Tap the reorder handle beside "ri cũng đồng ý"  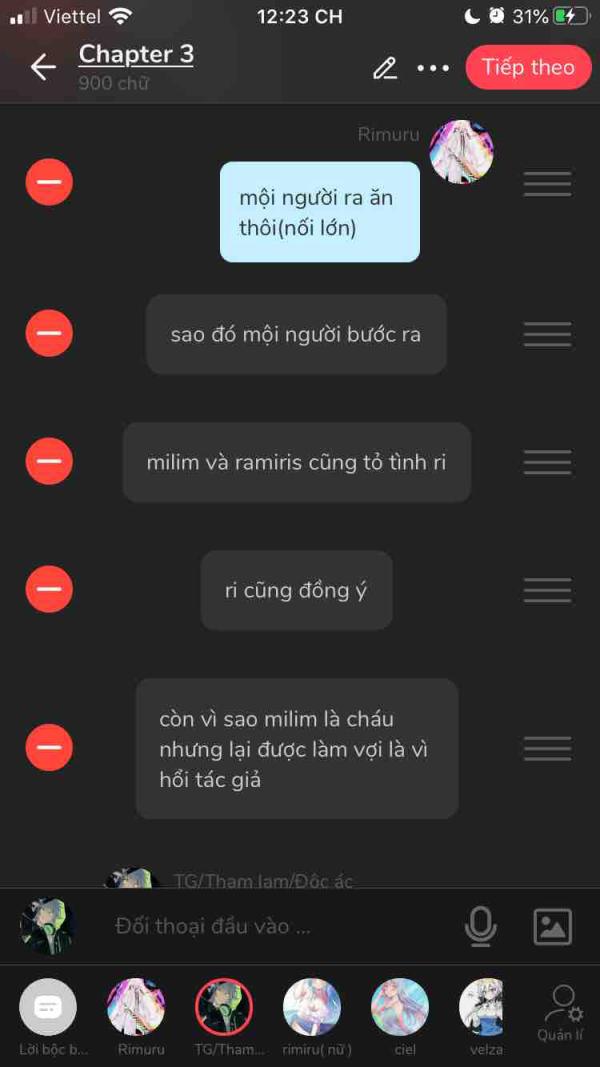click(548, 590)
